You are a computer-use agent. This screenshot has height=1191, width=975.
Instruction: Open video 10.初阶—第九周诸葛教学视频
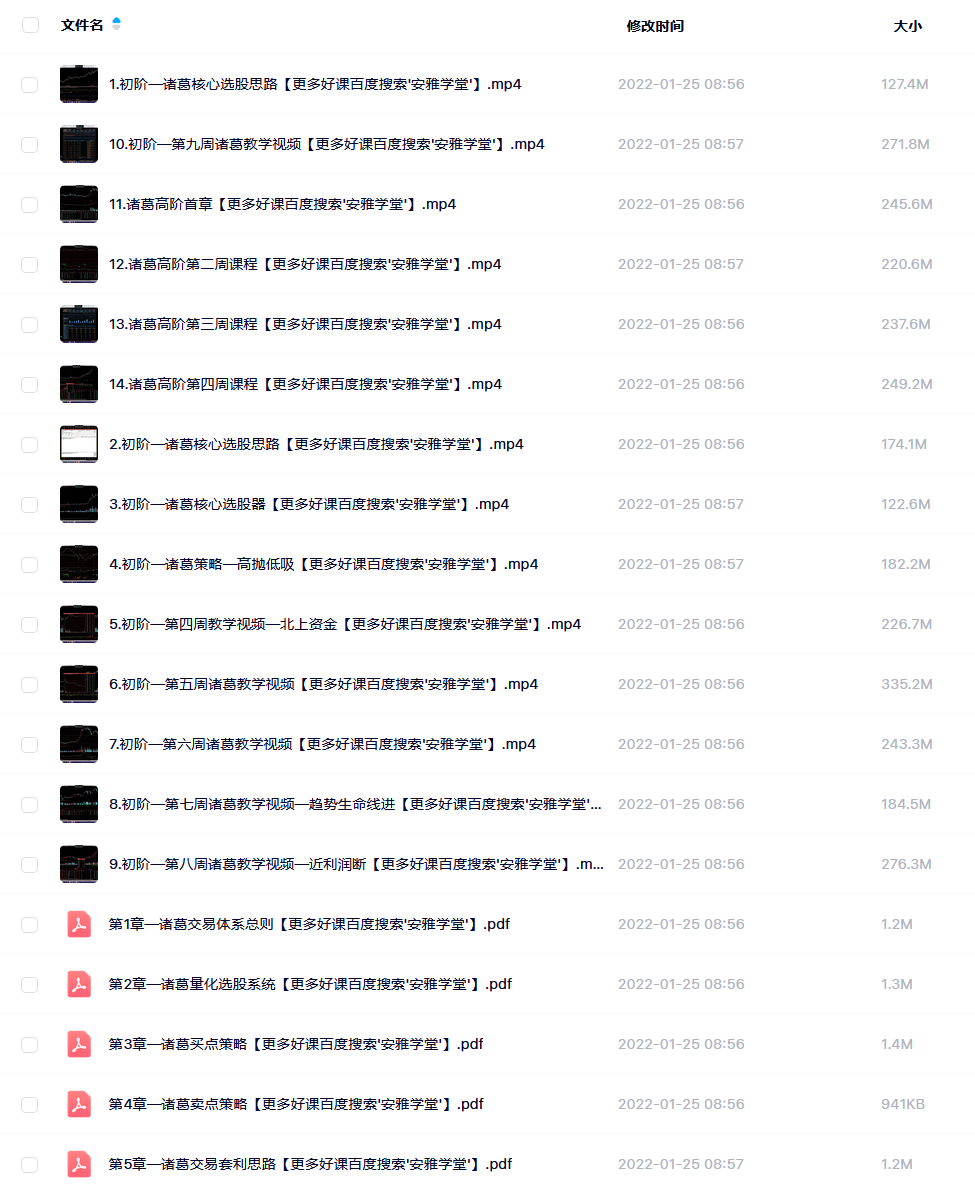coord(326,144)
